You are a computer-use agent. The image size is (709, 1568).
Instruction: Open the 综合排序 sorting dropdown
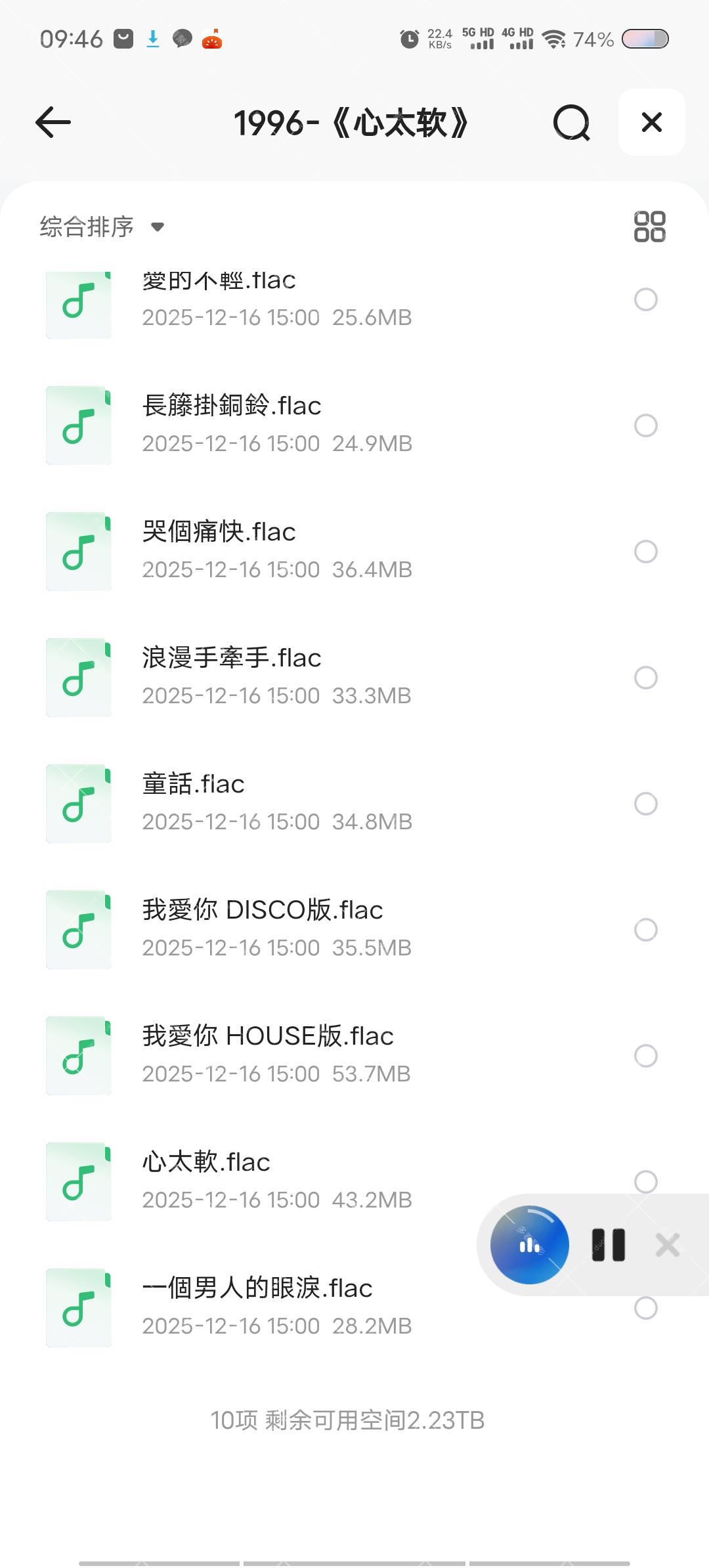(x=86, y=227)
